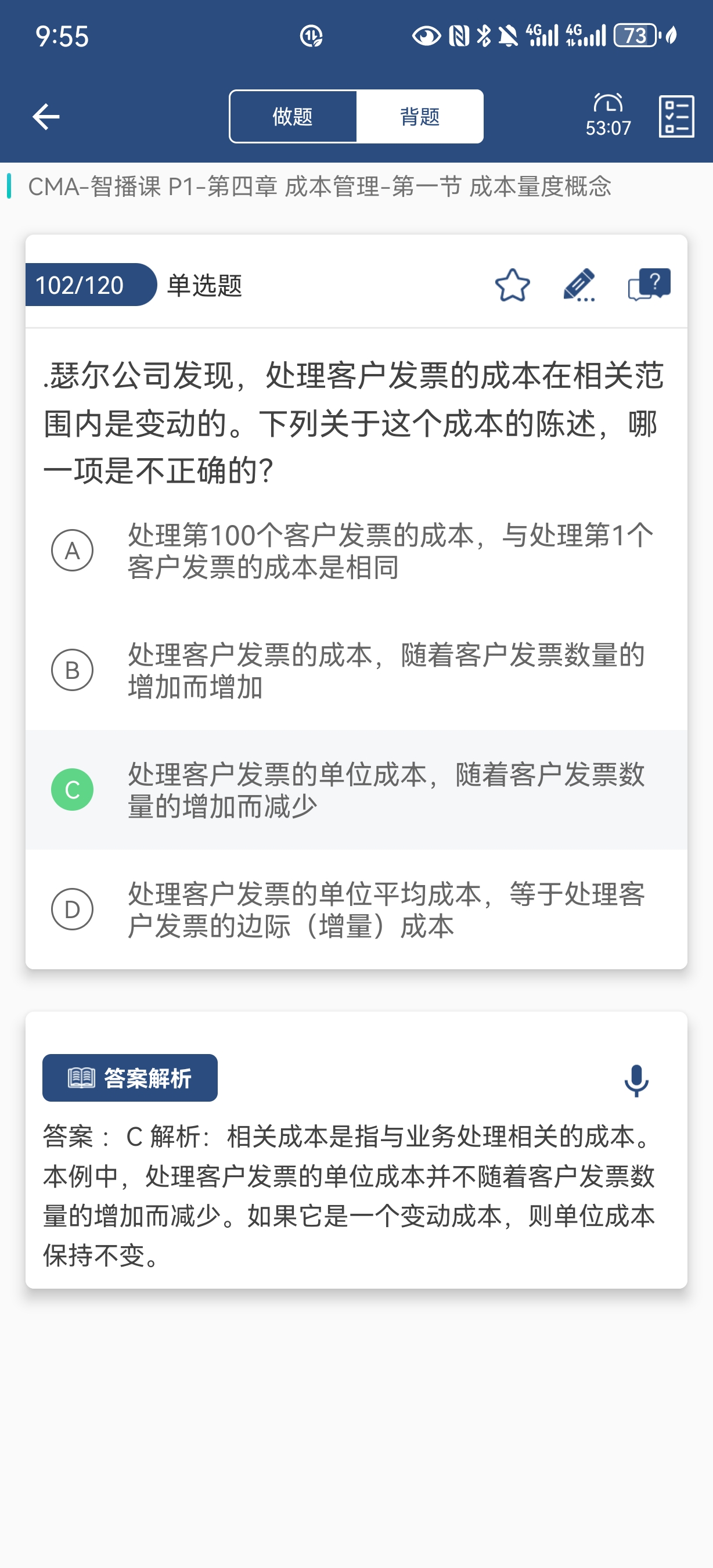Select answer option A
Screen dimensions: 713x1568
click(x=73, y=551)
